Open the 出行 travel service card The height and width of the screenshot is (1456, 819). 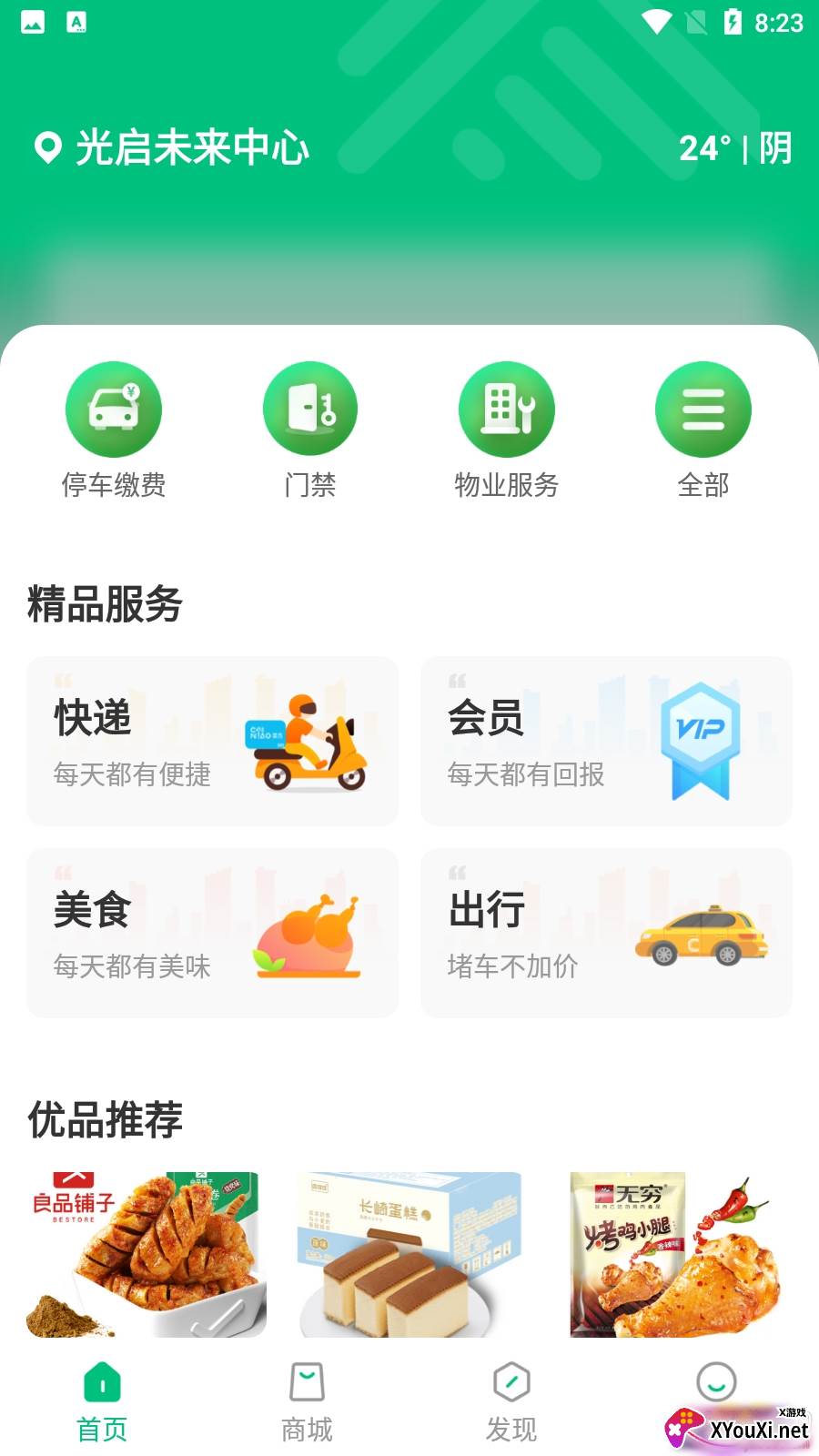point(606,933)
